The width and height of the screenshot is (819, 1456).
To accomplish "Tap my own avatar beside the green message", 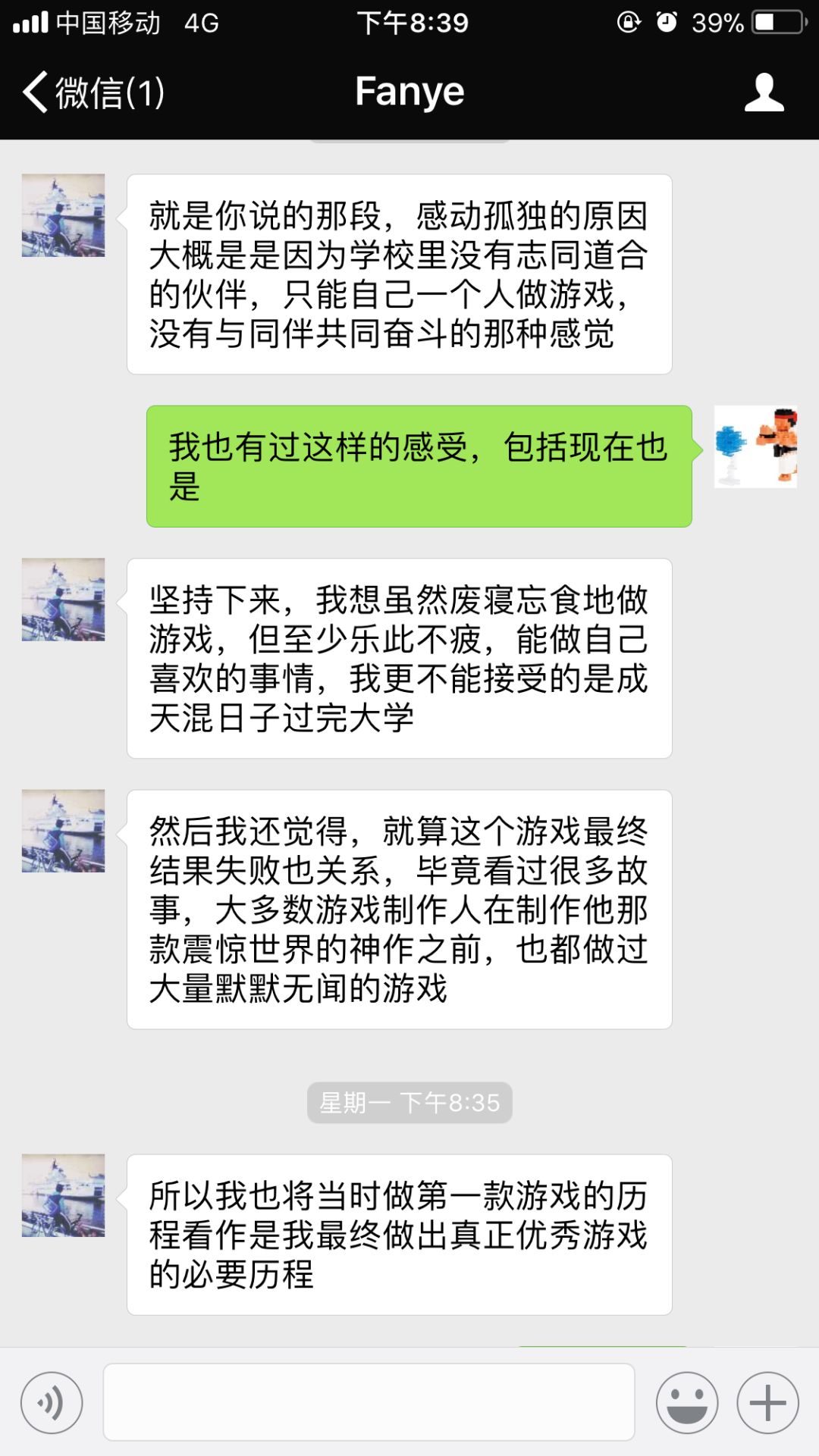I will [x=755, y=446].
